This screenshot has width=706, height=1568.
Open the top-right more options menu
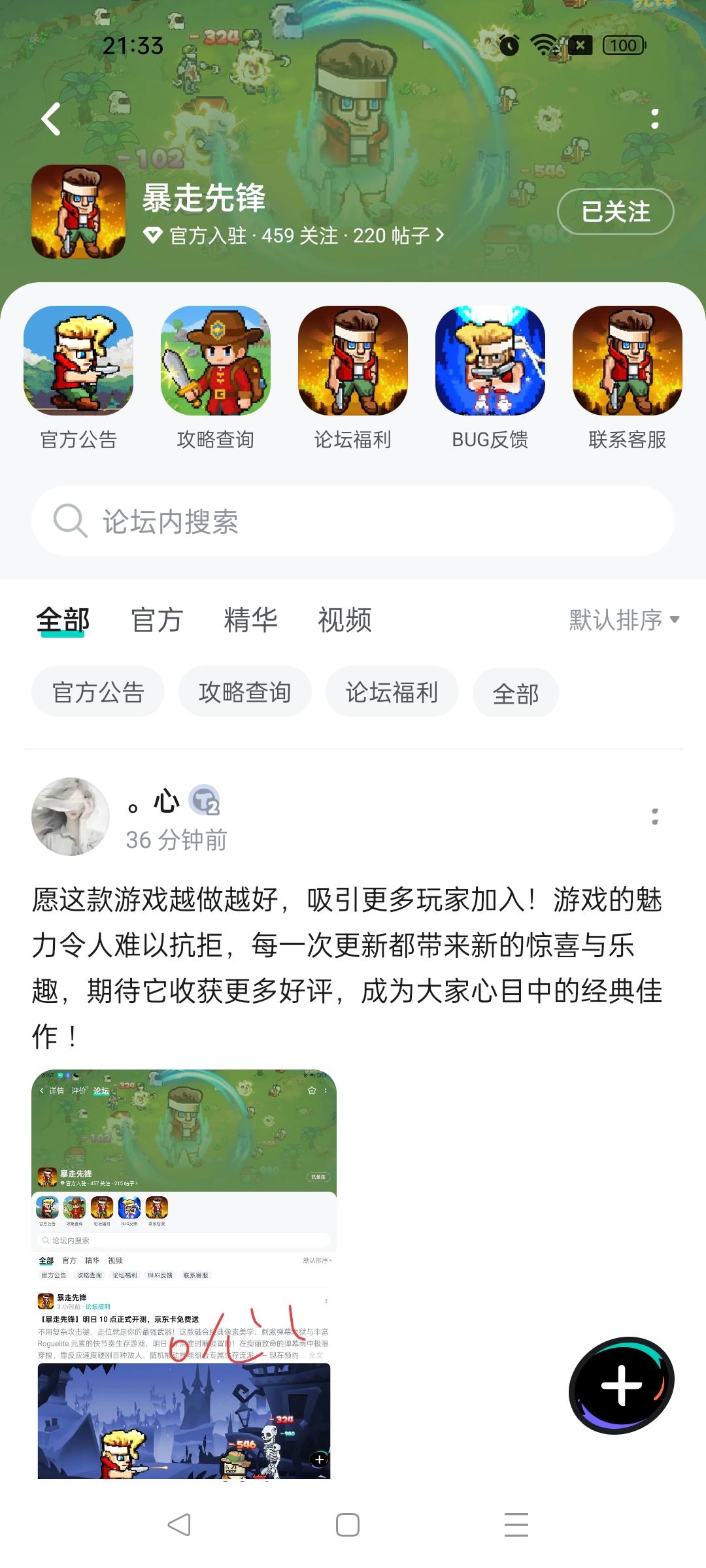coord(654,119)
